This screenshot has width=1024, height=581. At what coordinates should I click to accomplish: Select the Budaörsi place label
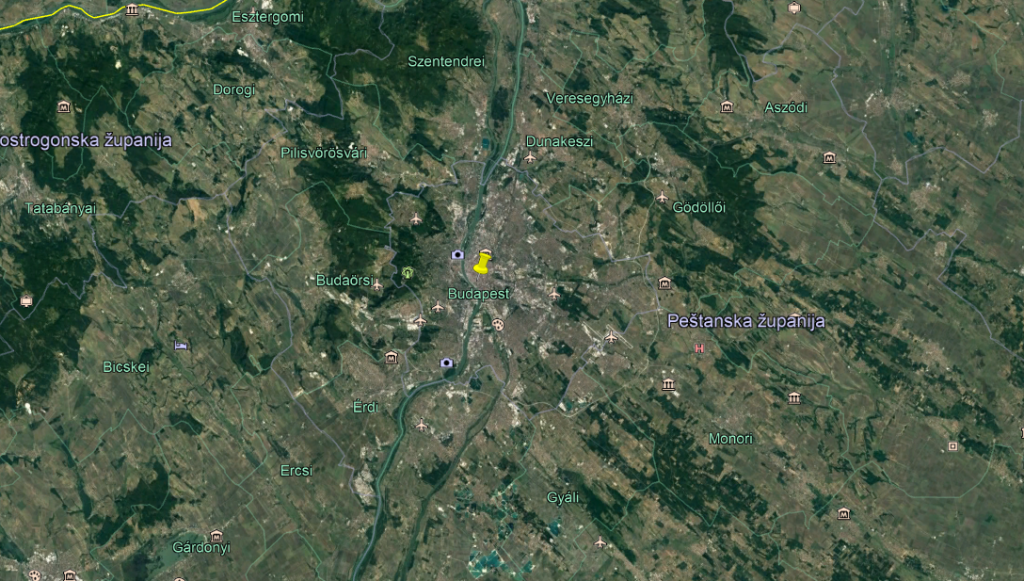[x=344, y=280]
